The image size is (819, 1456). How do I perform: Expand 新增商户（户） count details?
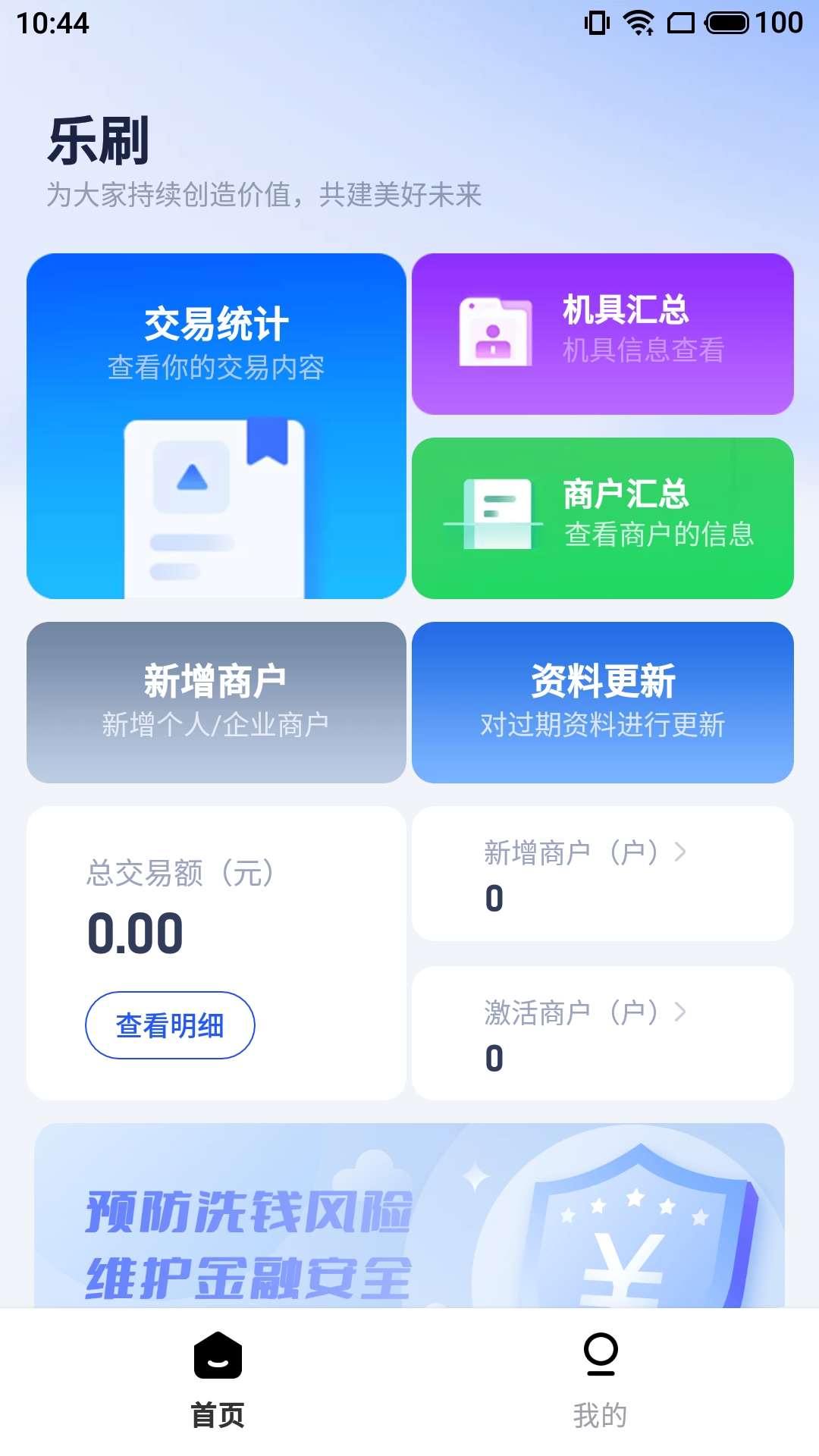click(x=585, y=853)
